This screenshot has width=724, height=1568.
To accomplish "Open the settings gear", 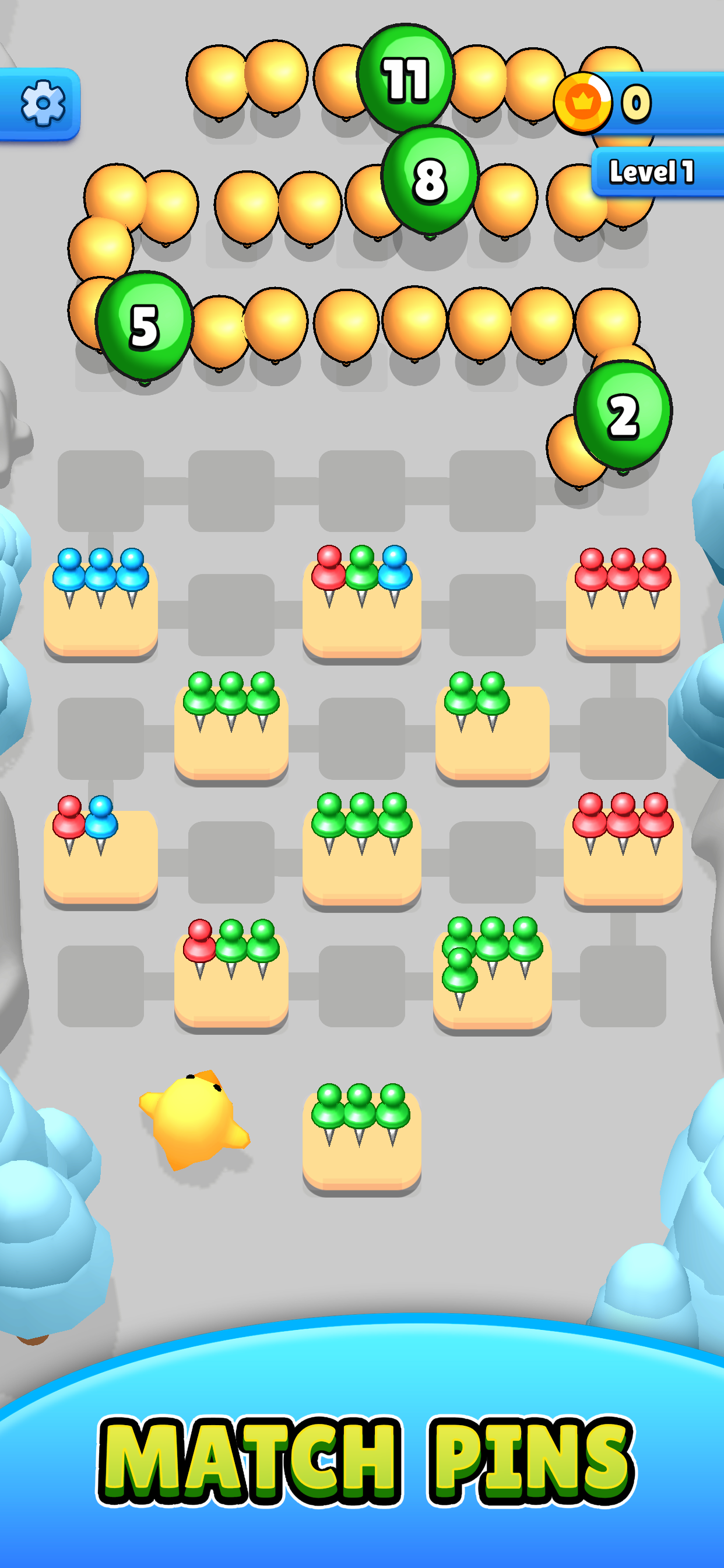I will click(41, 103).
